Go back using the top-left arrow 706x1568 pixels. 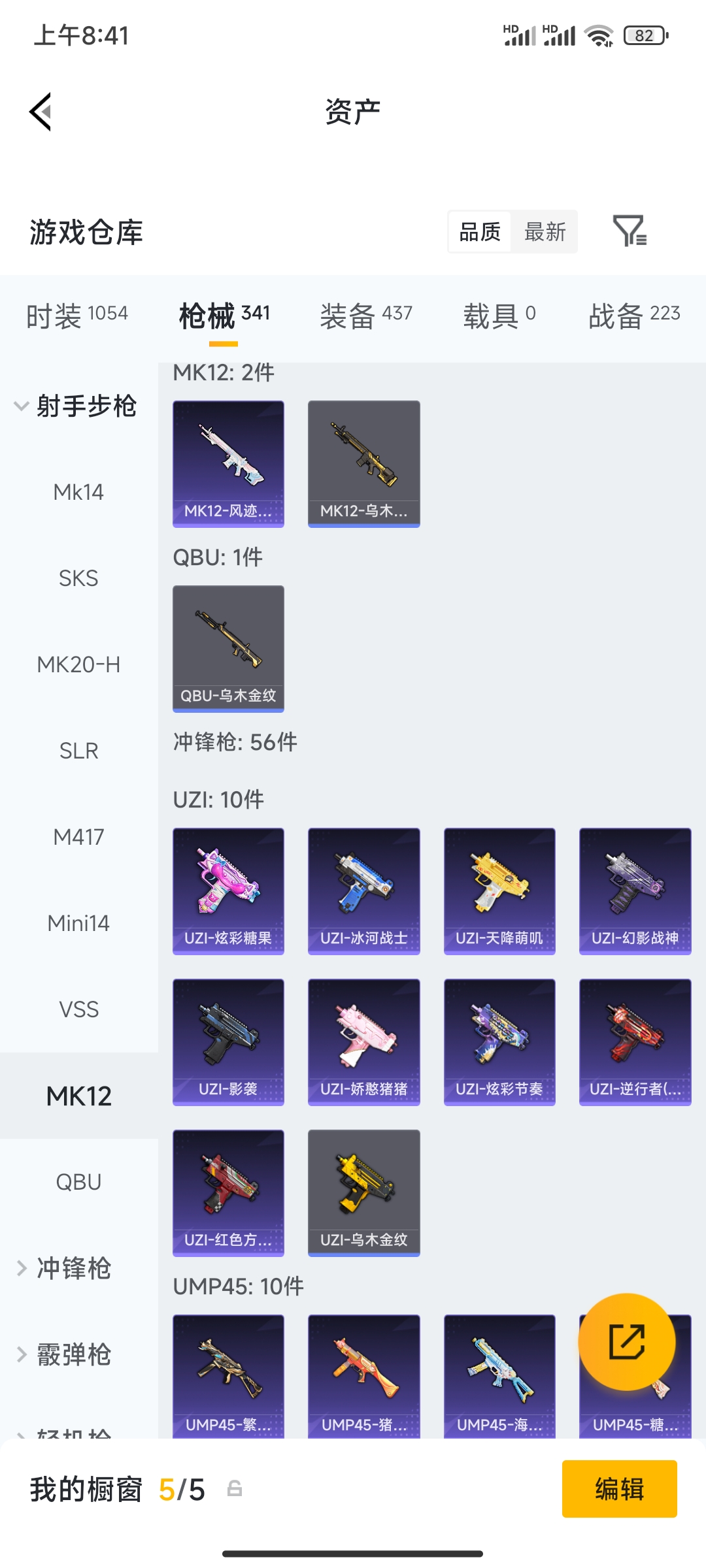point(41,112)
